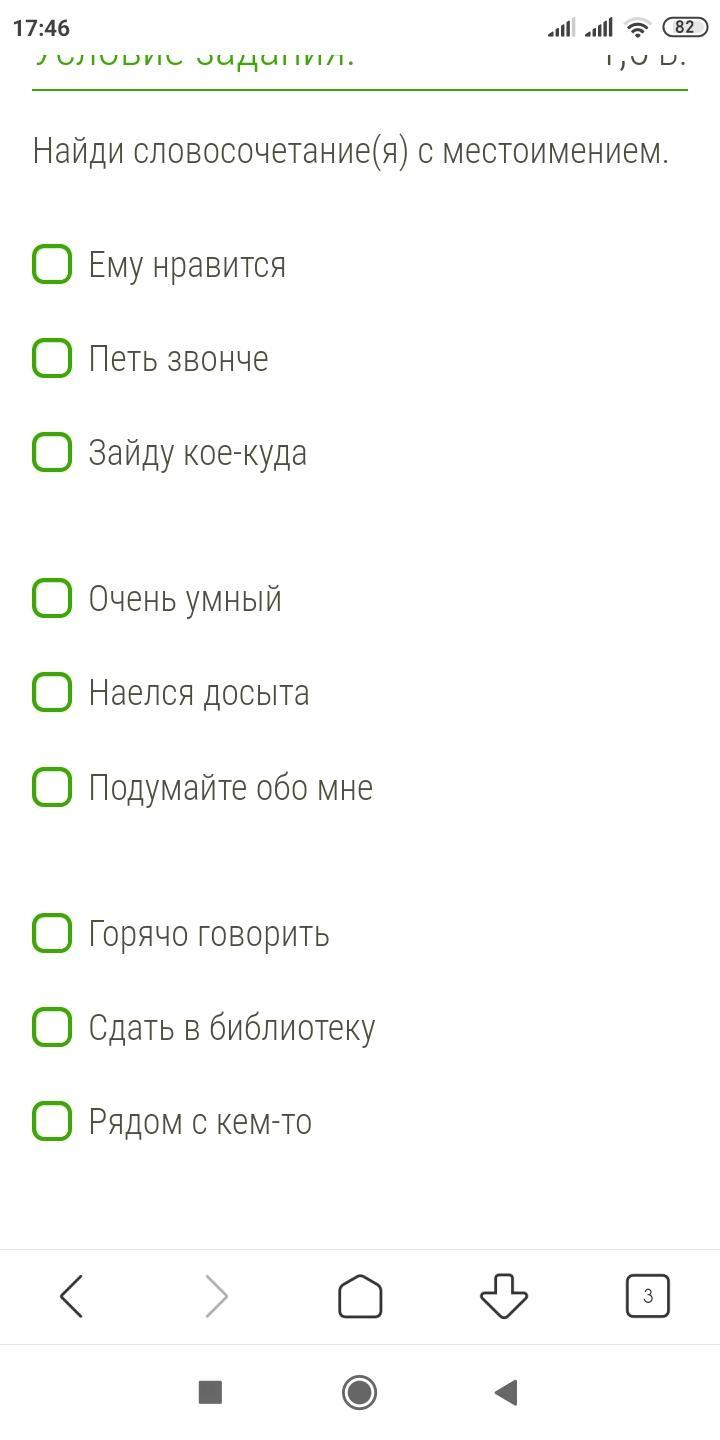Tick the 'Горячо говорить' checkbox
The image size is (720, 1440).
(52, 933)
